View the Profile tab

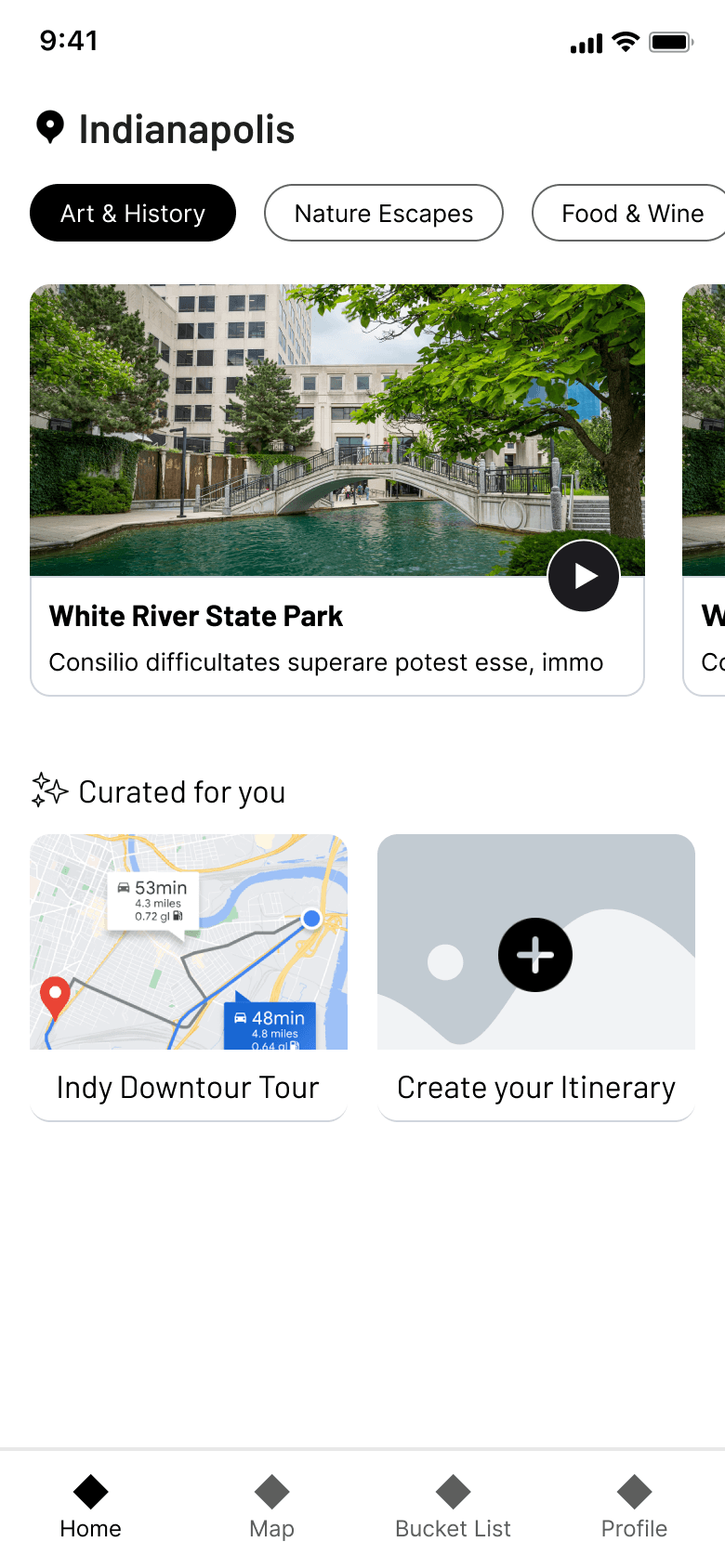pos(634,1507)
